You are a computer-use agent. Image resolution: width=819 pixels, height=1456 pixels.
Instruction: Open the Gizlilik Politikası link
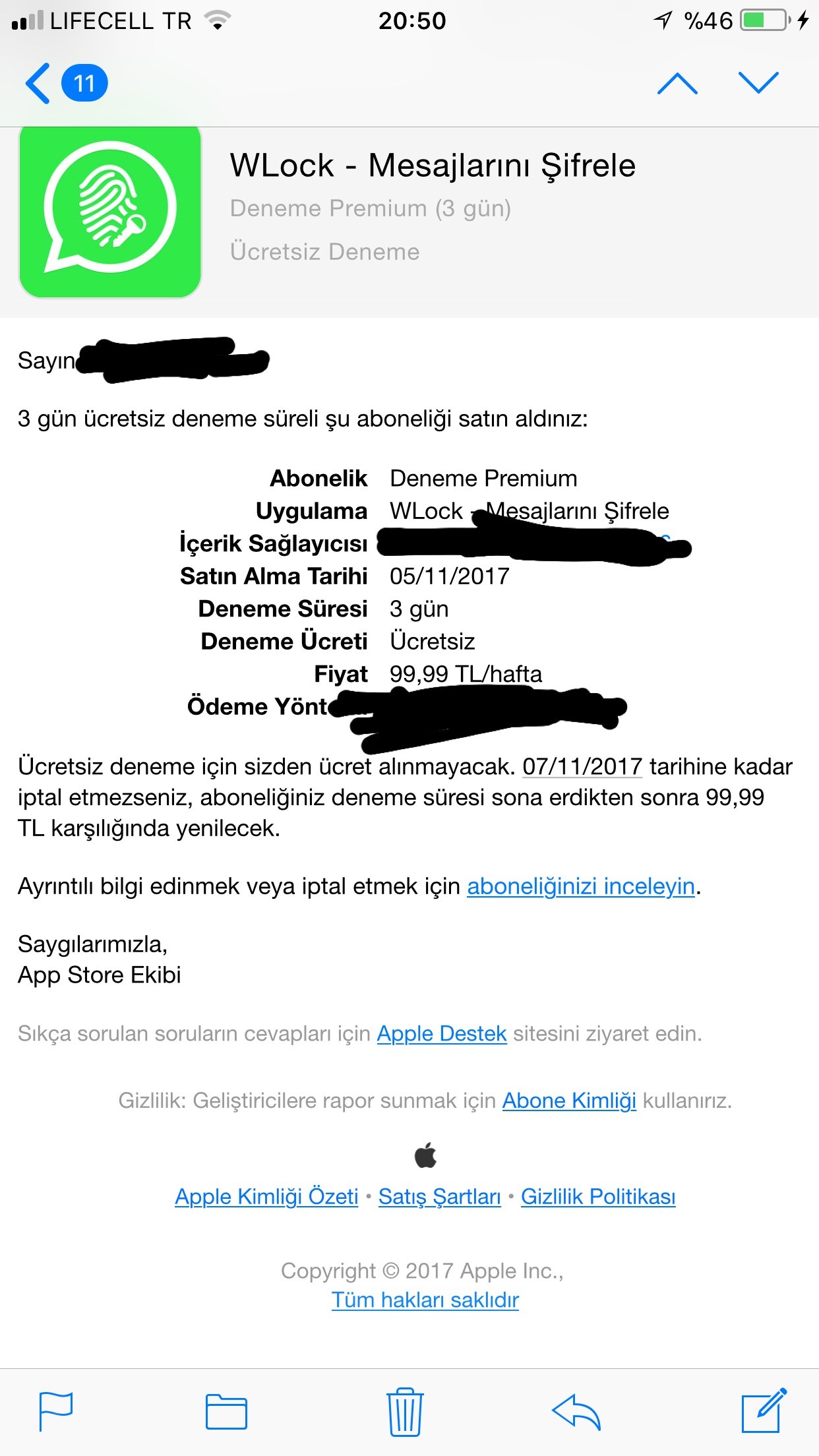click(x=598, y=1196)
